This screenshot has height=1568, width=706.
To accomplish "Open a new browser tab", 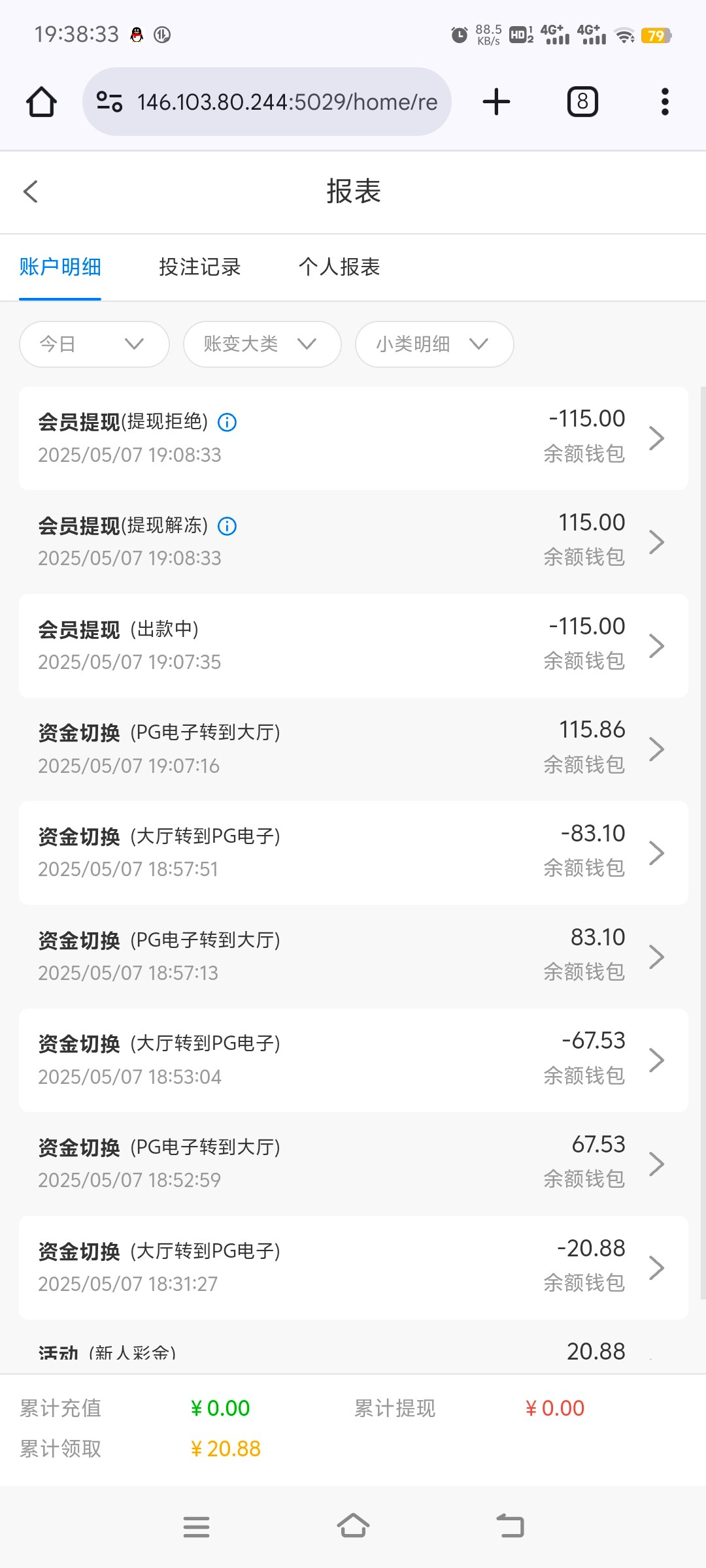I will 496,102.
